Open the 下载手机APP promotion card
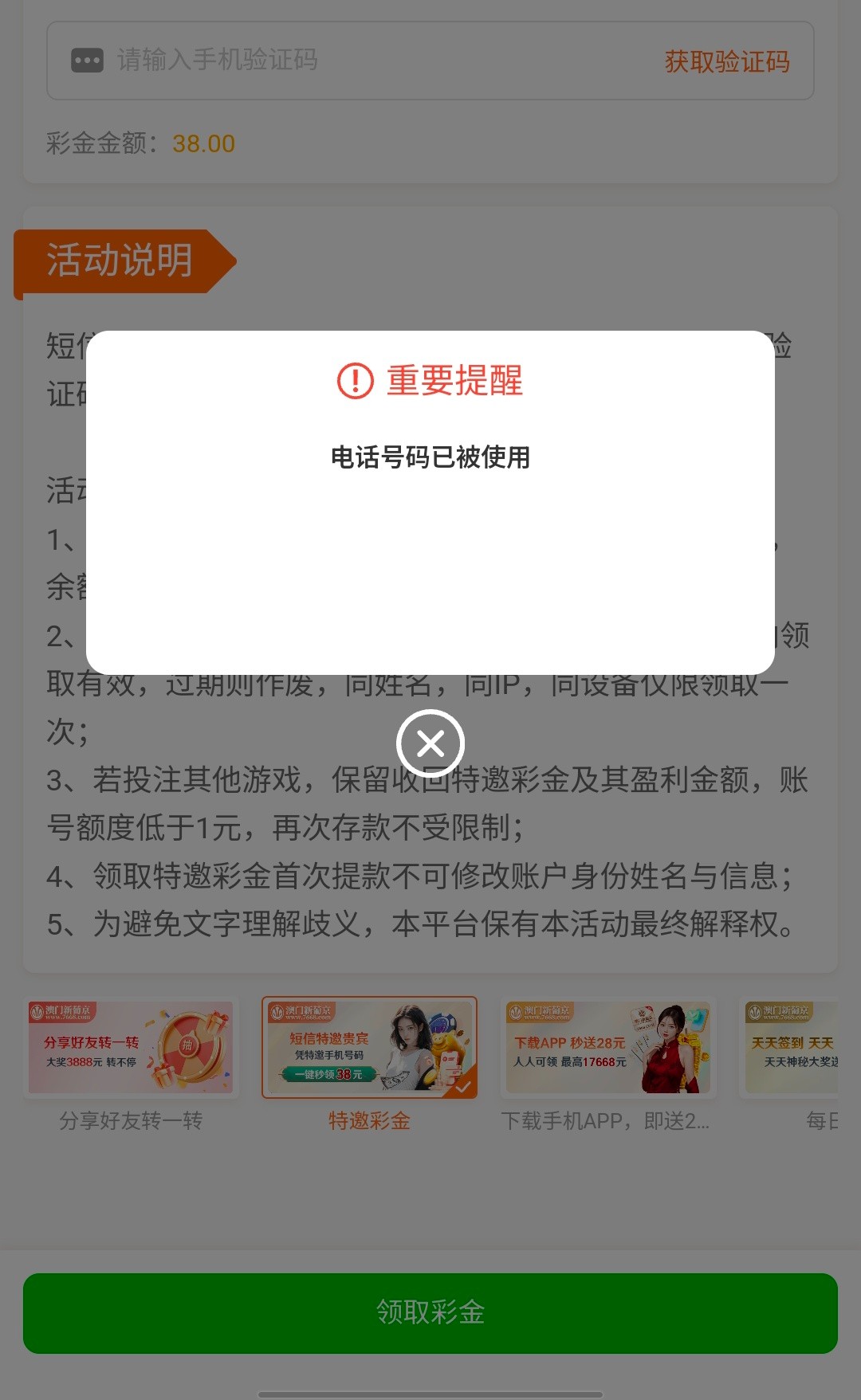This screenshot has width=861, height=1400. (607, 1048)
